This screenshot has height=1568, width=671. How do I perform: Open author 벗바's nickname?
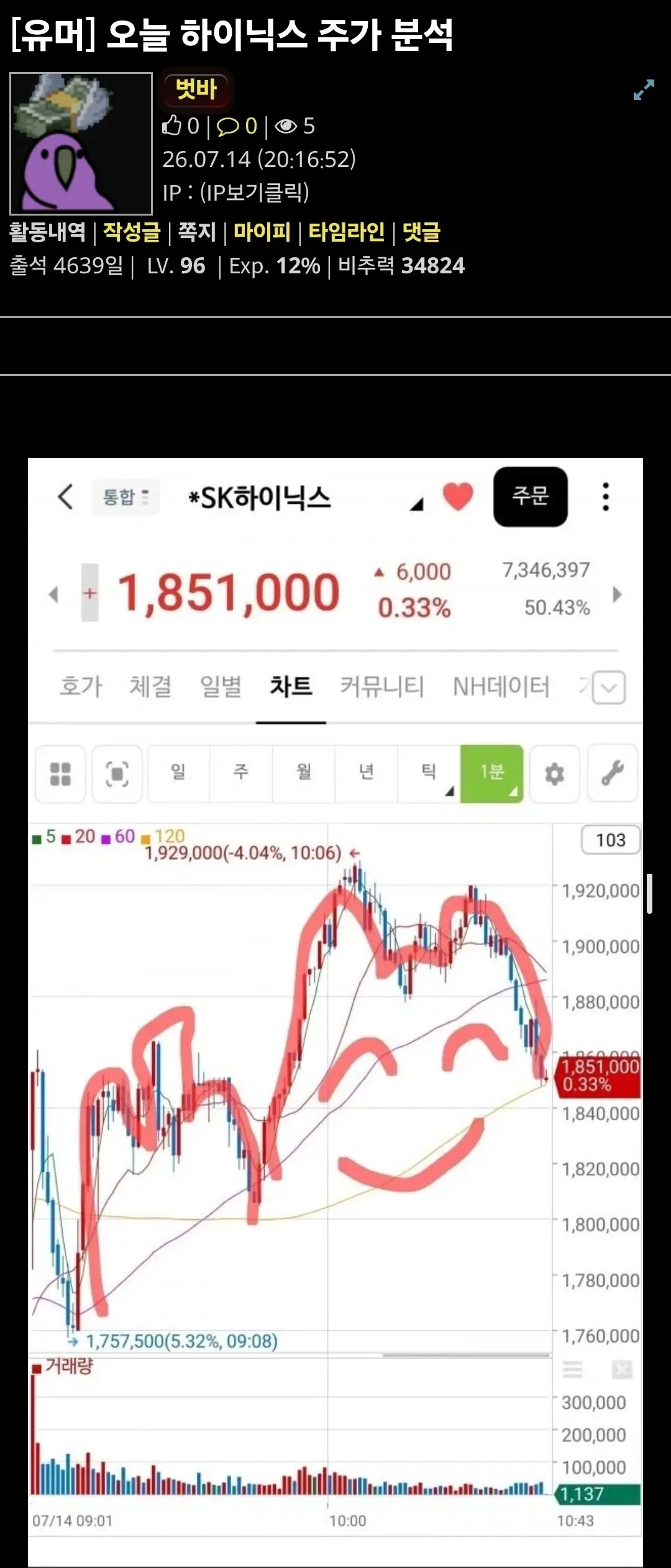point(196,89)
